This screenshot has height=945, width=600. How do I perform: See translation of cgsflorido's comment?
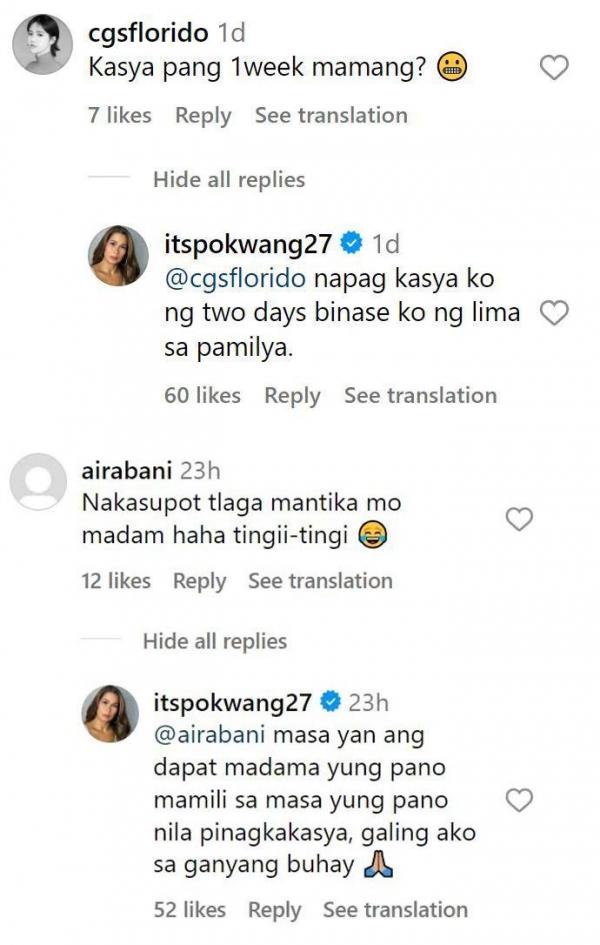pyautogui.click(x=331, y=116)
